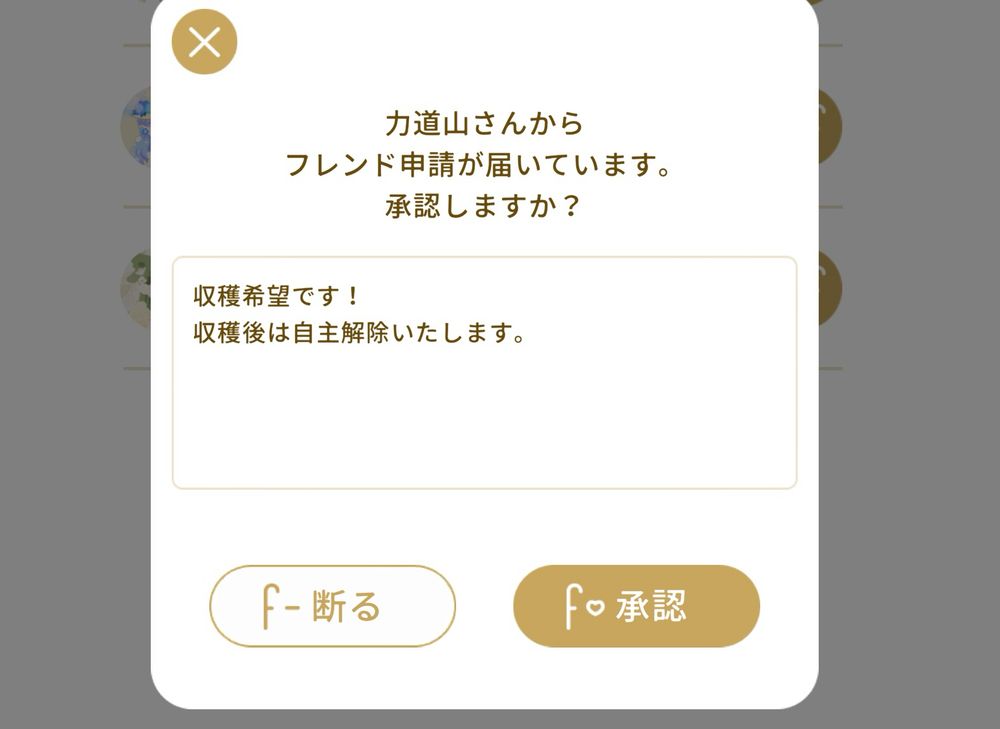Decline the friend request with 断る
1000x729 pixels.
332,606
